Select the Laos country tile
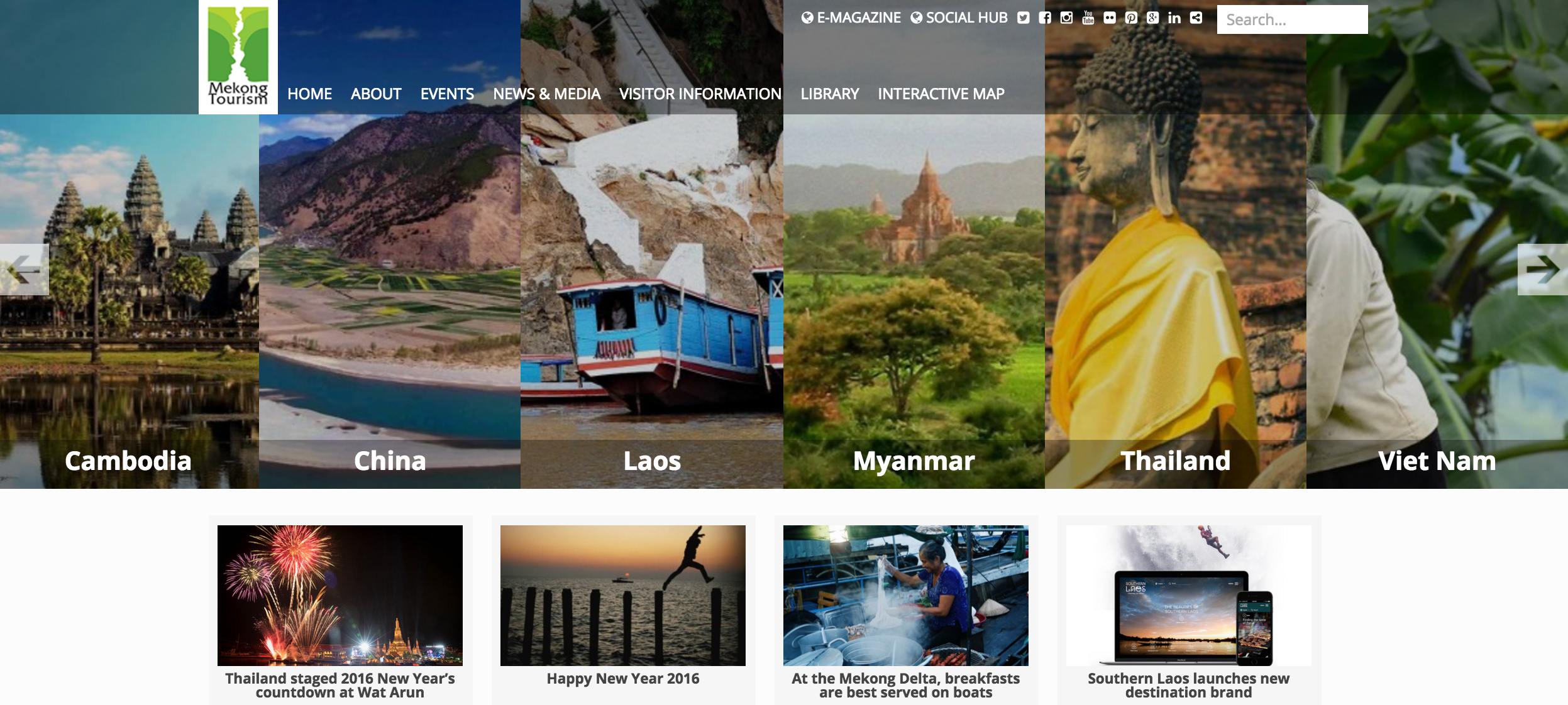Viewport: 1568px width, 705px height. pos(652,302)
